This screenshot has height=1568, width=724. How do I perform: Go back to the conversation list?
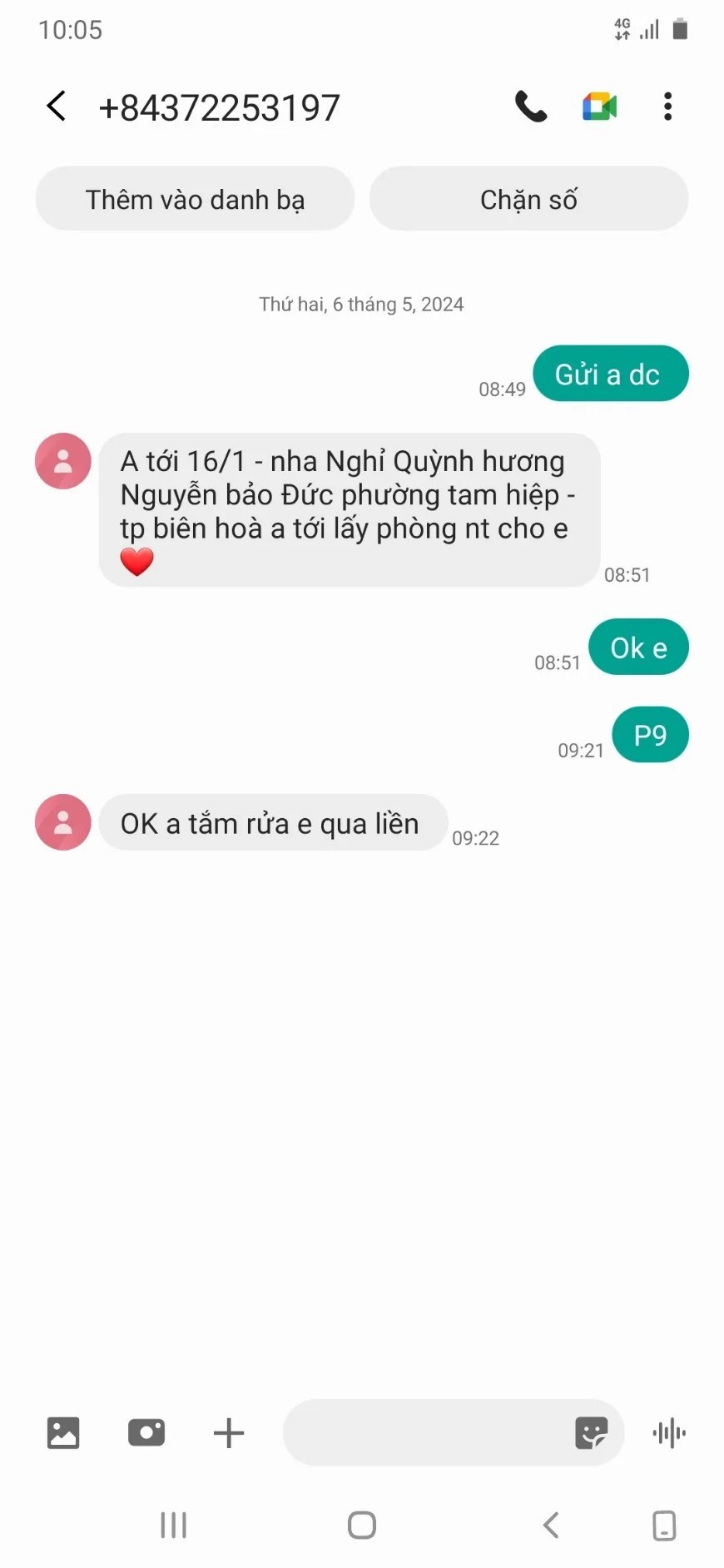click(56, 107)
